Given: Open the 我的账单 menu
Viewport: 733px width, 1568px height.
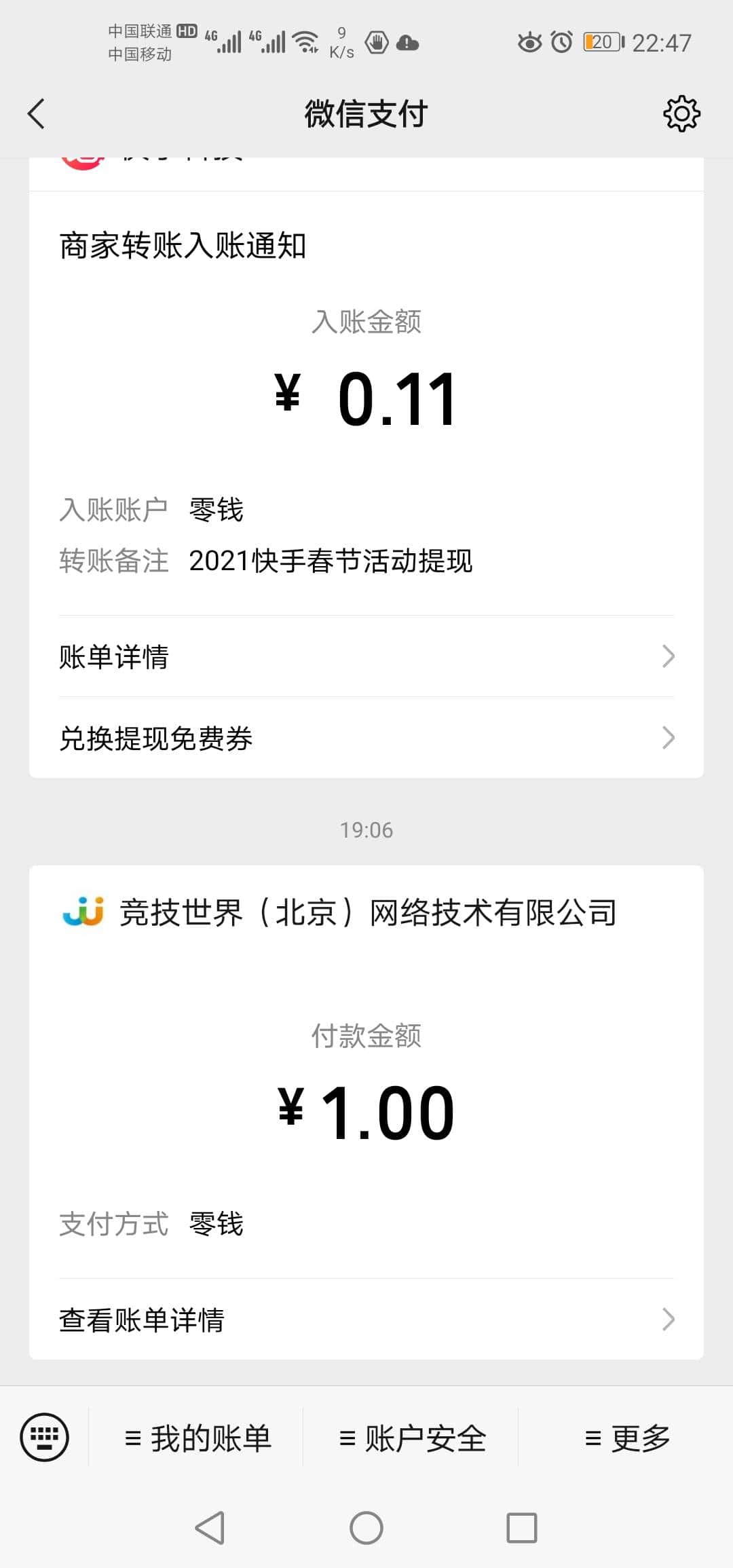Looking at the screenshot, I should 200,1436.
